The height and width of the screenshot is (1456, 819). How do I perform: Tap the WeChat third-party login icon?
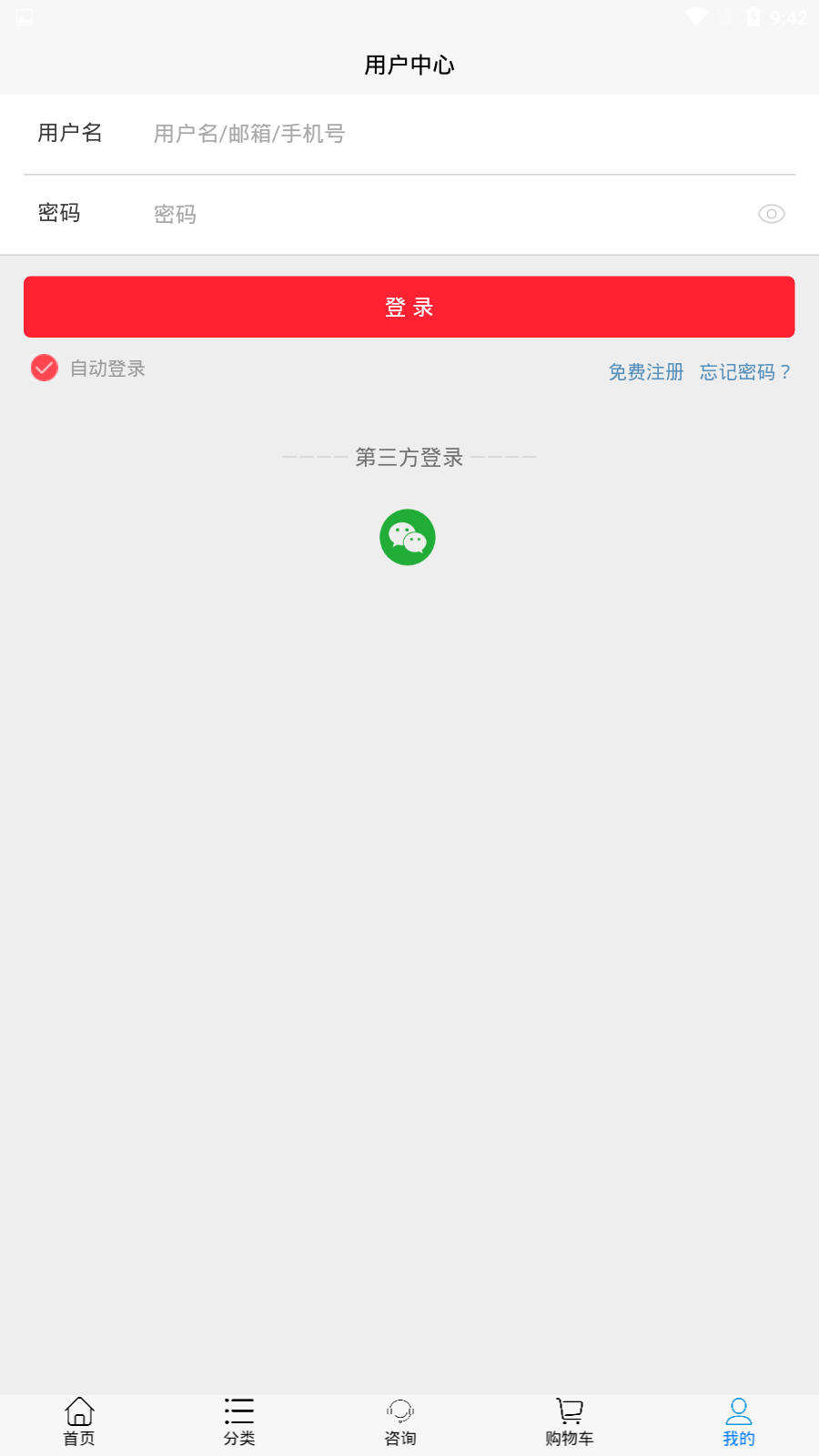click(x=408, y=537)
